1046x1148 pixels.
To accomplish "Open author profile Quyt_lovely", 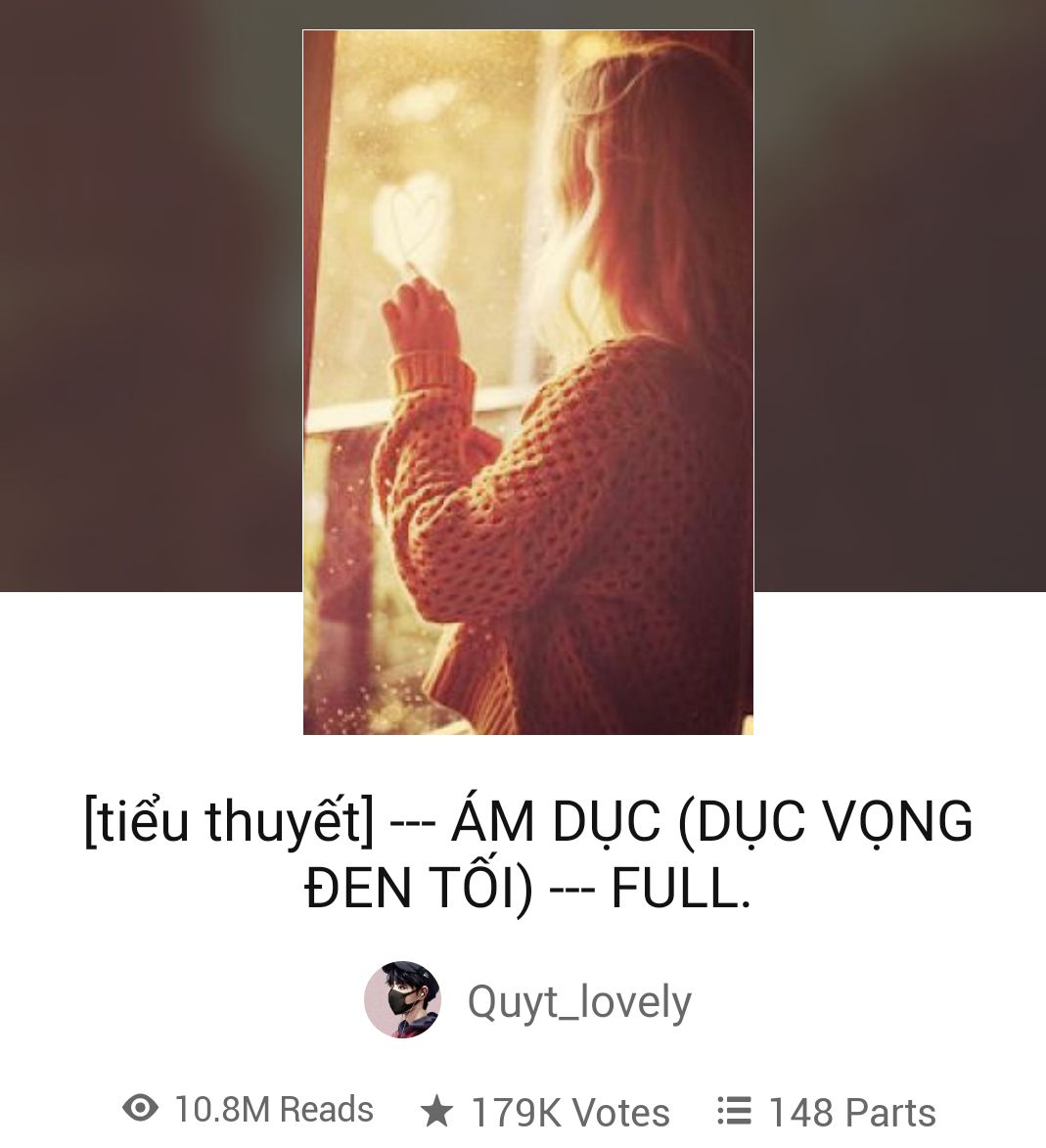I will click(578, 1001).
